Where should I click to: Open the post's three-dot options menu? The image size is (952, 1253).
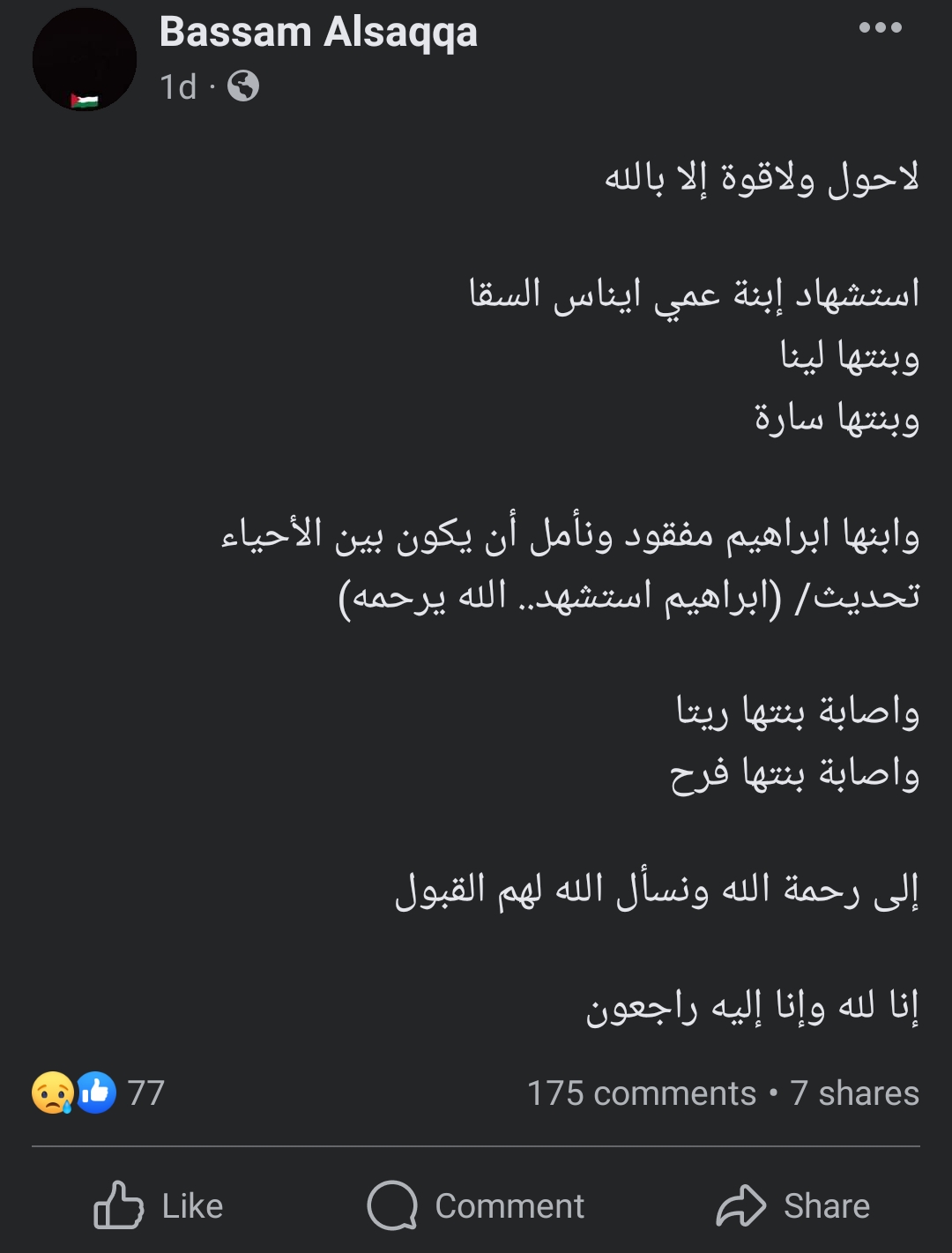coord(880,28)
